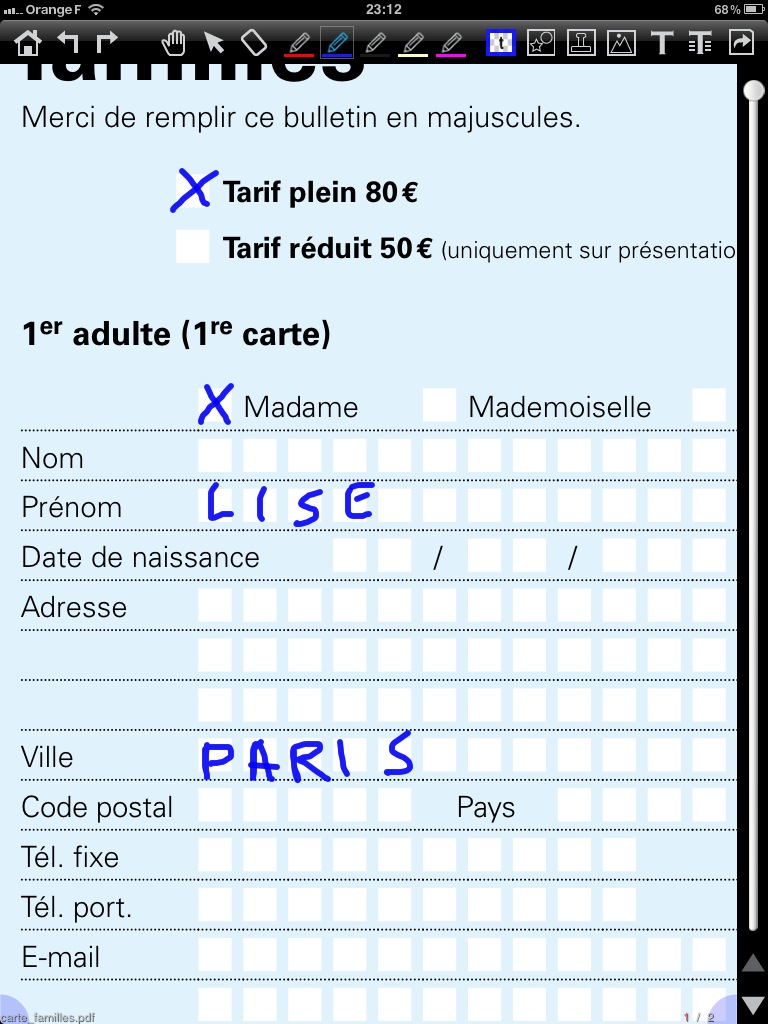The height and width of the screenshot is (1024, 768).
Task: Redo the undone annotation
Action: click(106, 42)
